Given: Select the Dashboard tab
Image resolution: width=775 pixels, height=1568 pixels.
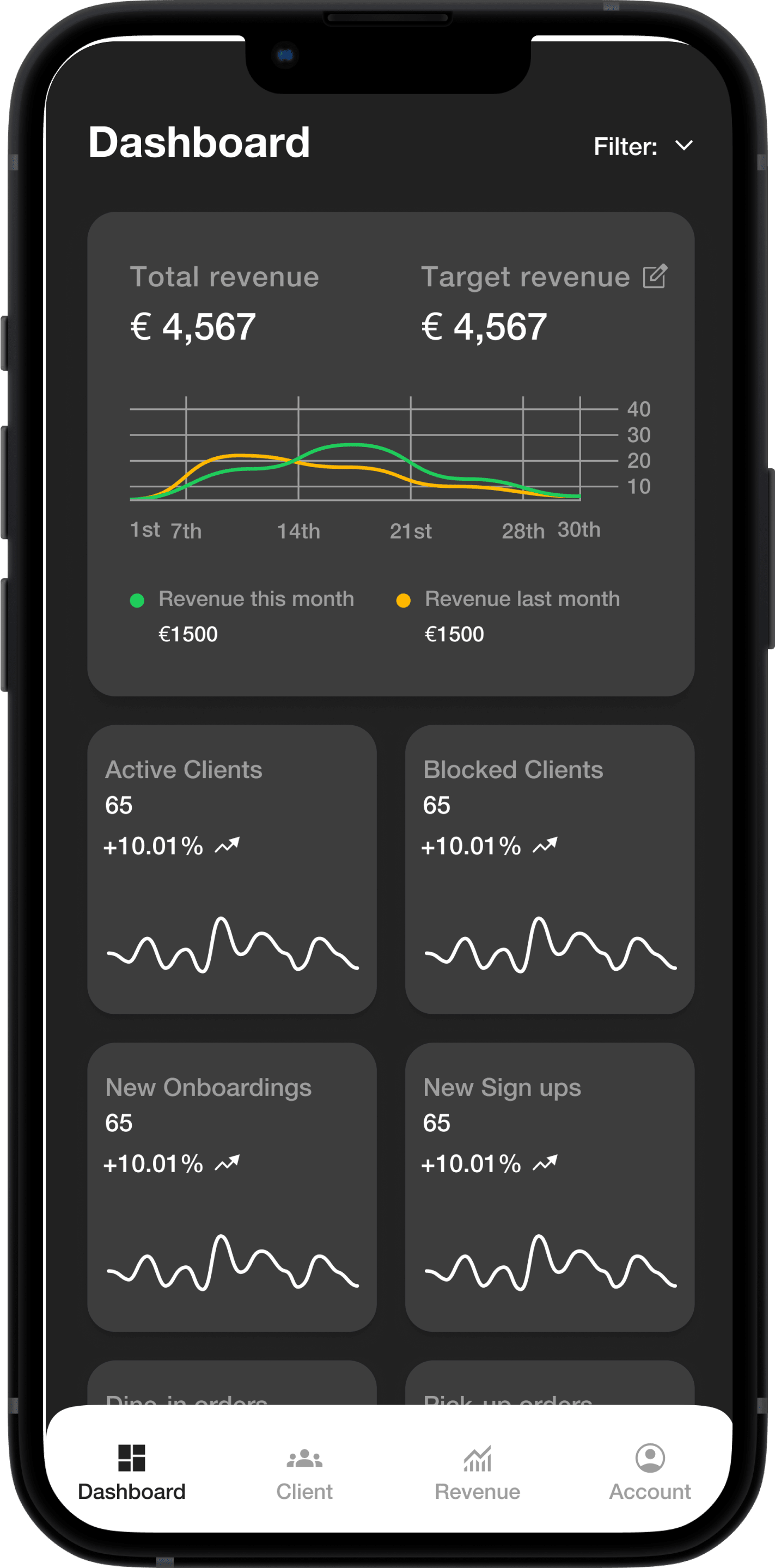Looking at the screenshot, I should [x=131, y=1472].
